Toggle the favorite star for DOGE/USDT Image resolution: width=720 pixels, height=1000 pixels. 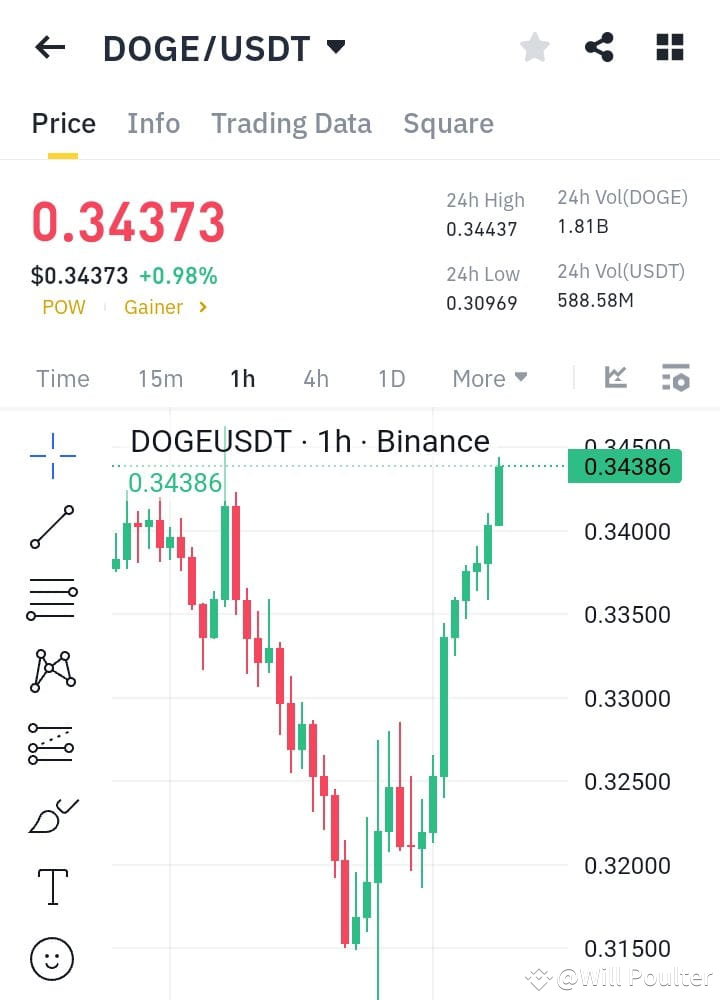click(x=534, y=46)
